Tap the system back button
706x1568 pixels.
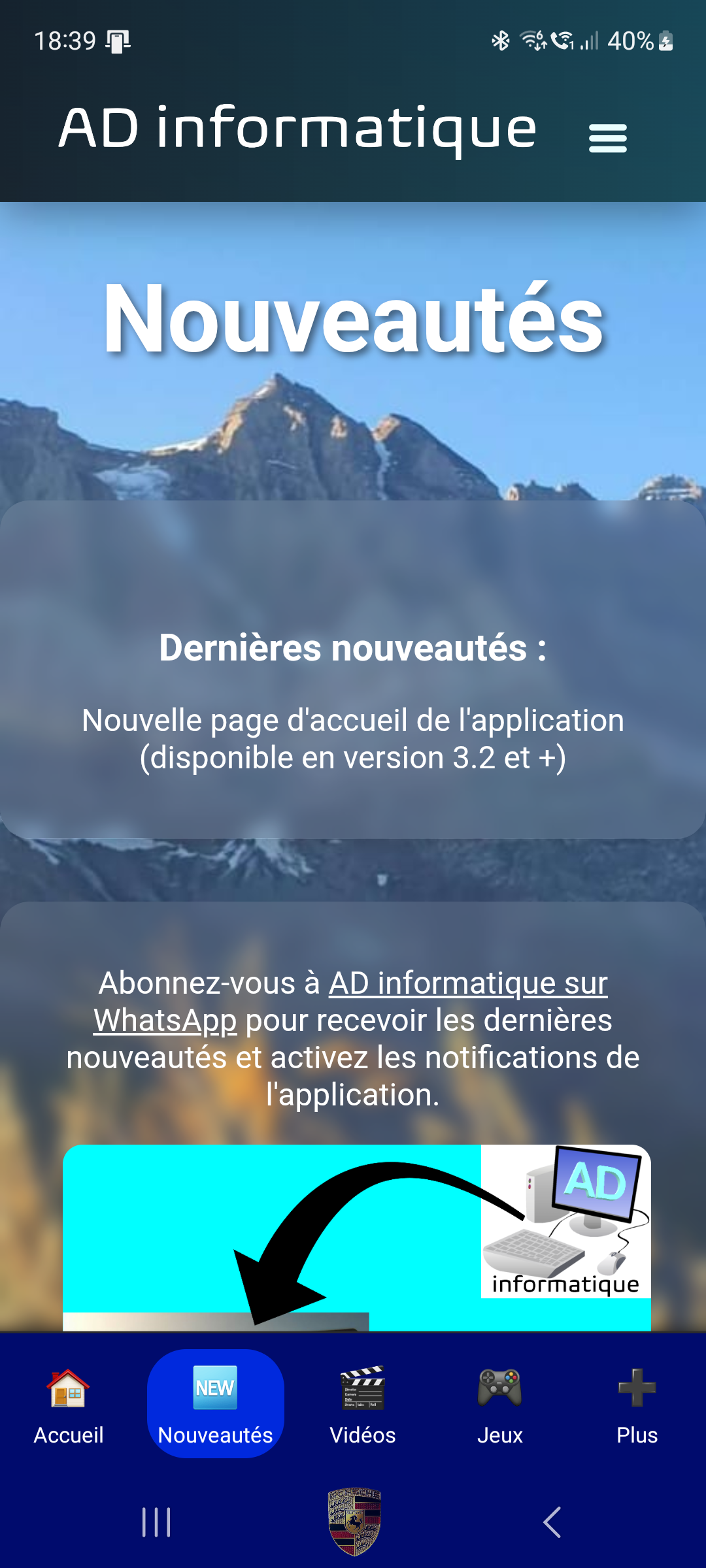(x=552, y=1522)
